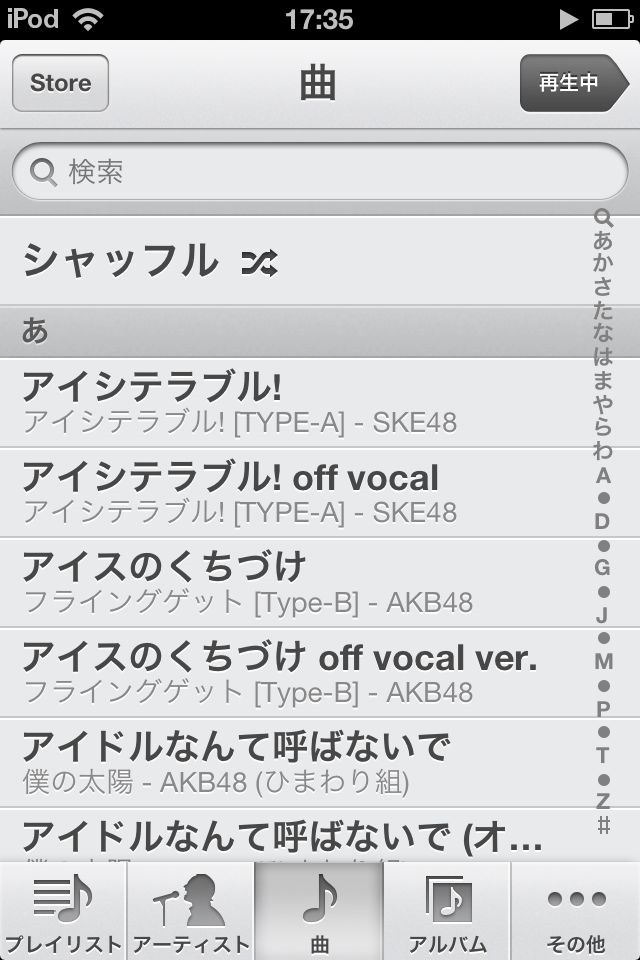Tap the 検索 search field
The height and width of the screenshot is (960, 640).
pyautogui.click(x=320, y=172)
